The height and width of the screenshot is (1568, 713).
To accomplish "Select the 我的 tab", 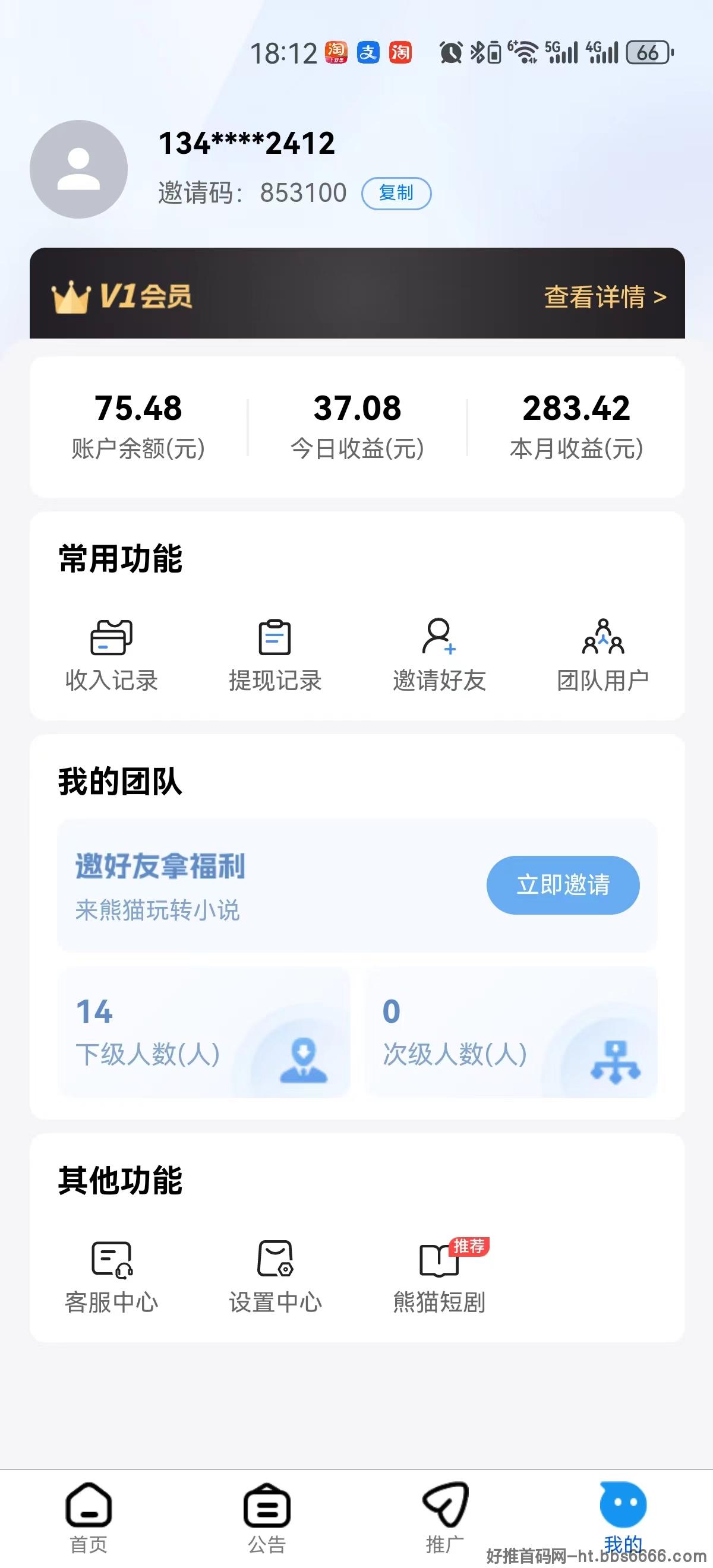I will tap(623, 1519).
